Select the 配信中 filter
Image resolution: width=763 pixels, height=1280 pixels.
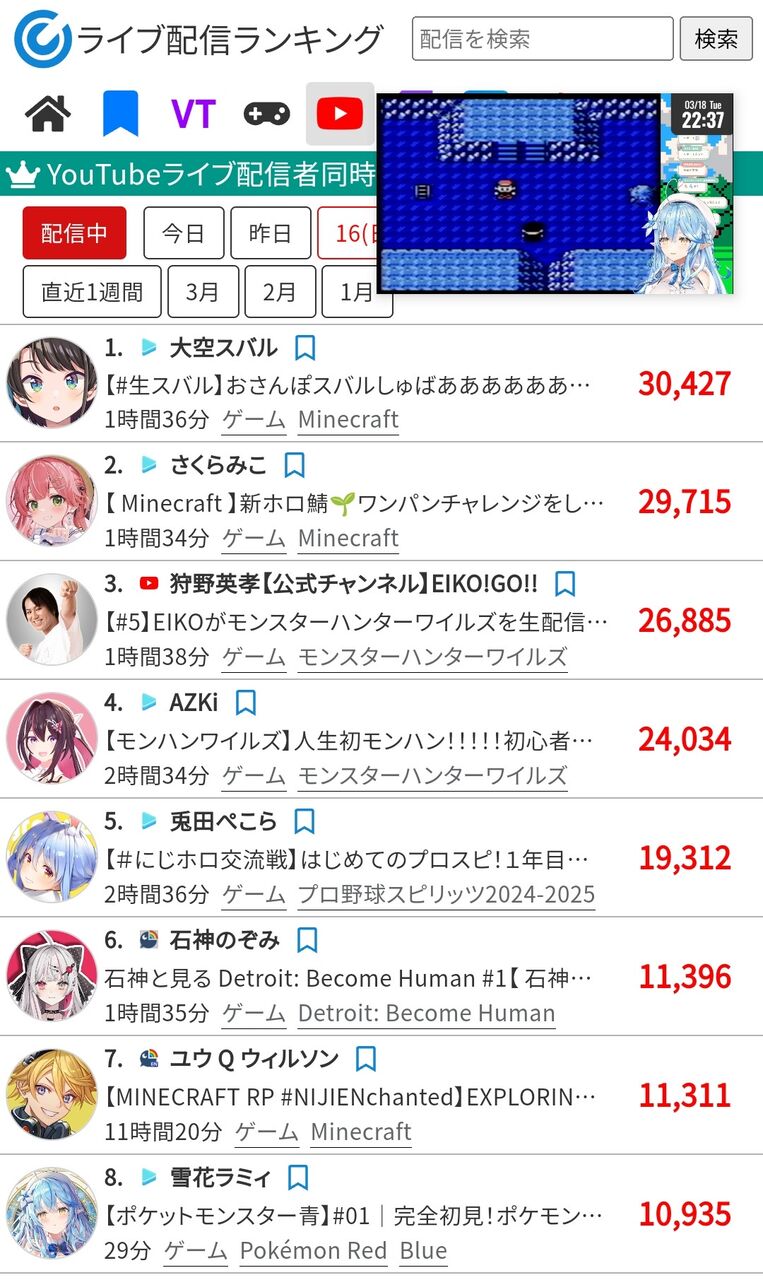tap(74, 233)
